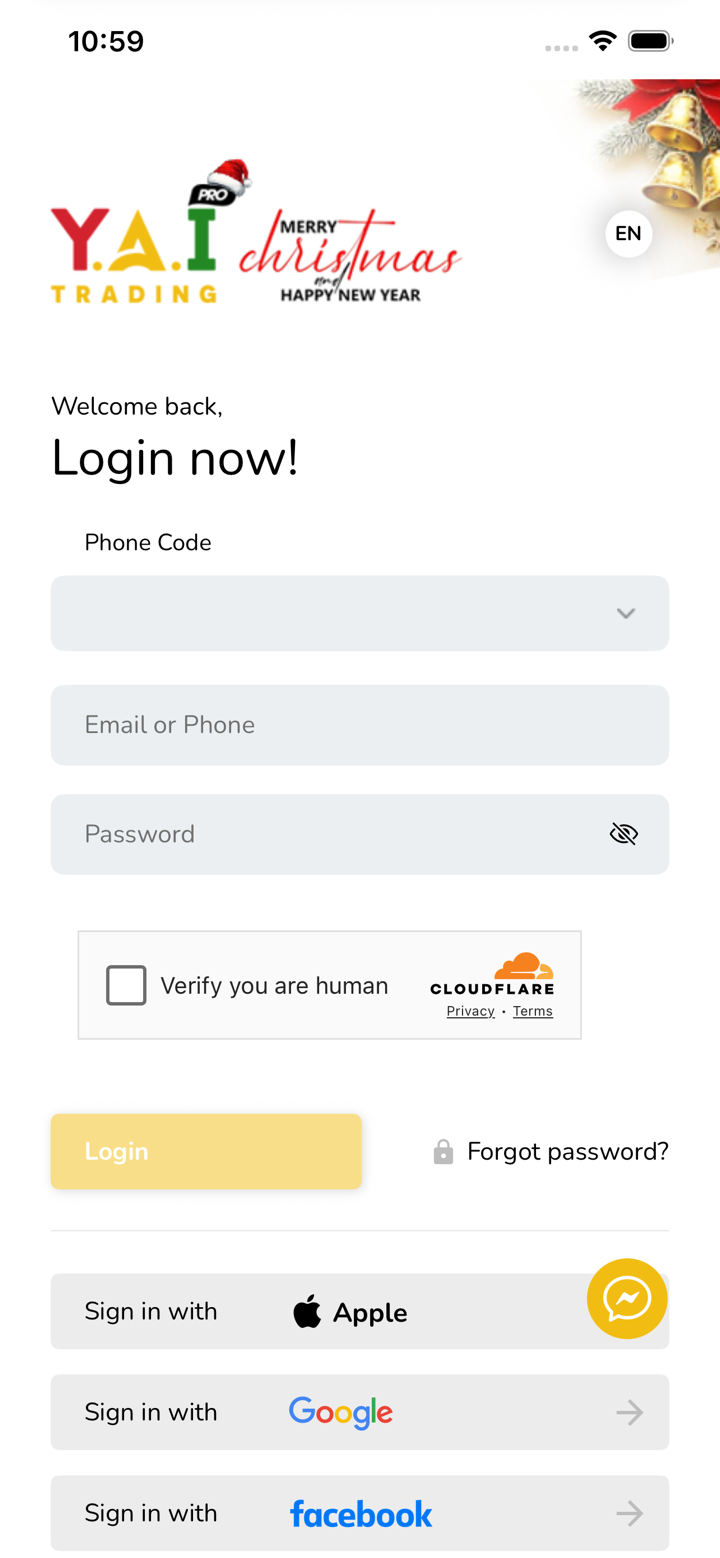
Task: Sign in with Apple
Action: coord(310,1311)
